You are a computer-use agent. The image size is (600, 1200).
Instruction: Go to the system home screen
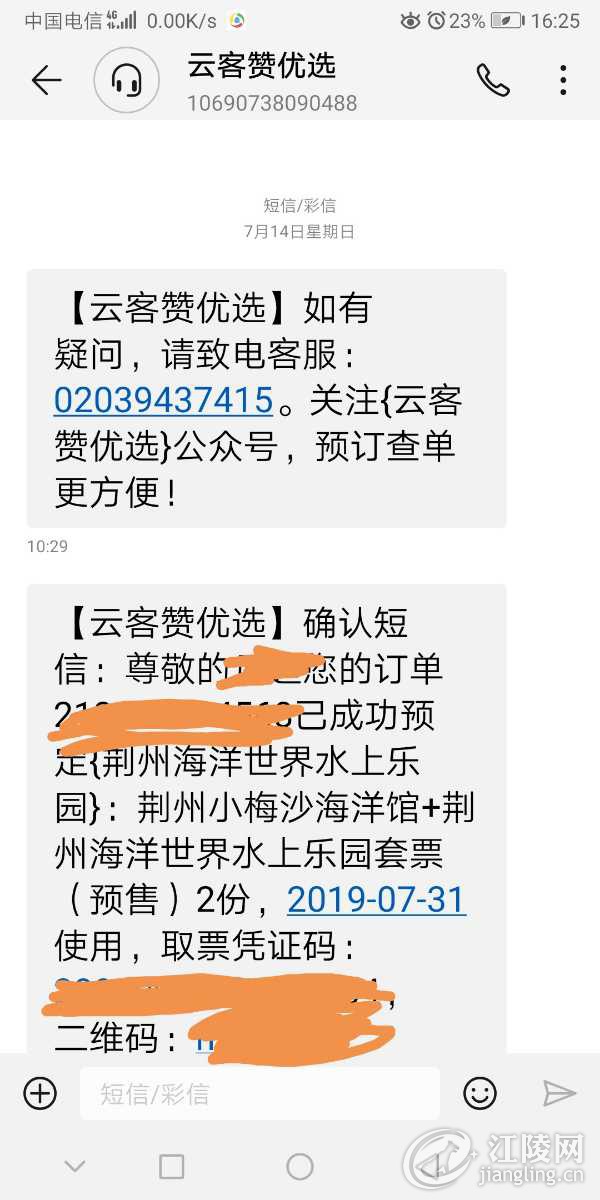point(300,1166)
